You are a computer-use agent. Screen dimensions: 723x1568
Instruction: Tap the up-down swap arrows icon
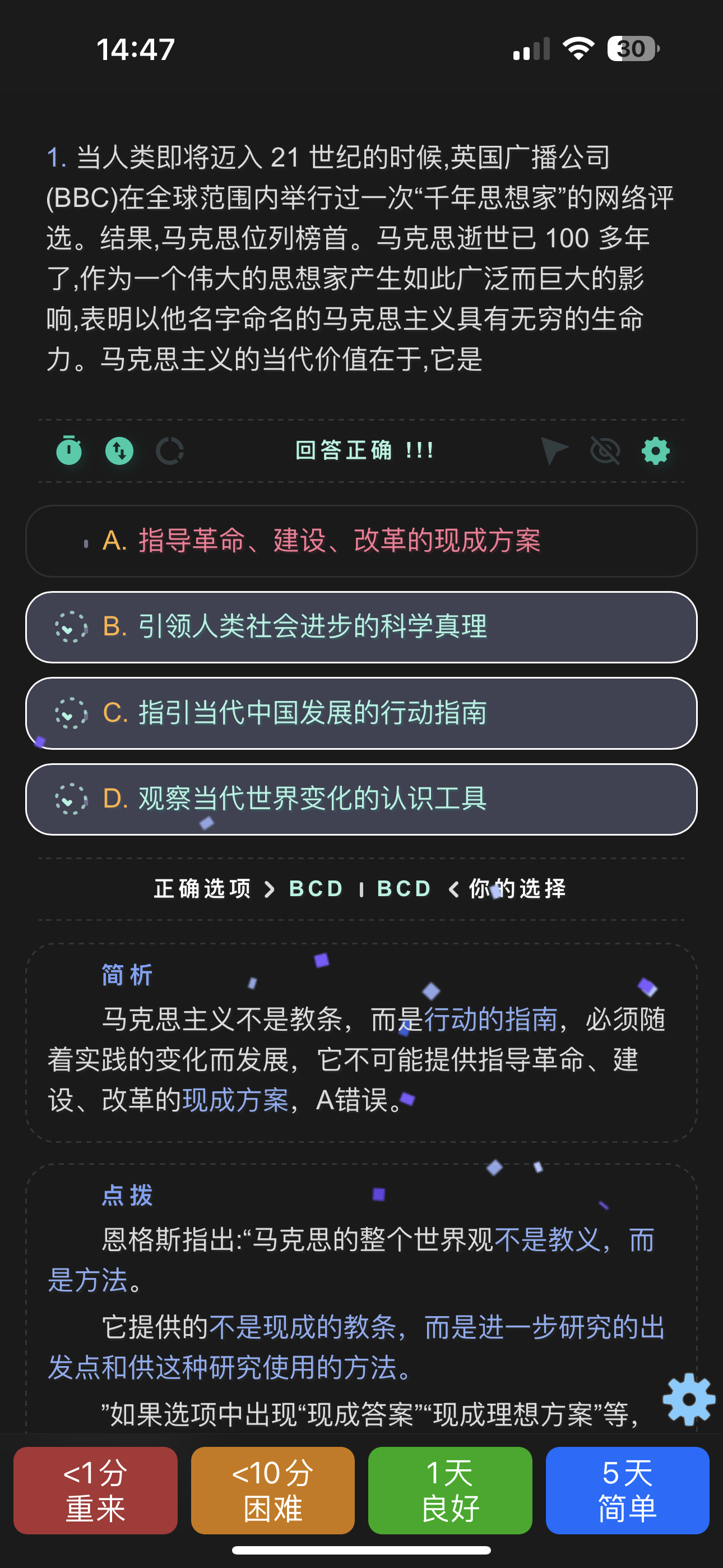pyautogui.click(x=119, y=451)
